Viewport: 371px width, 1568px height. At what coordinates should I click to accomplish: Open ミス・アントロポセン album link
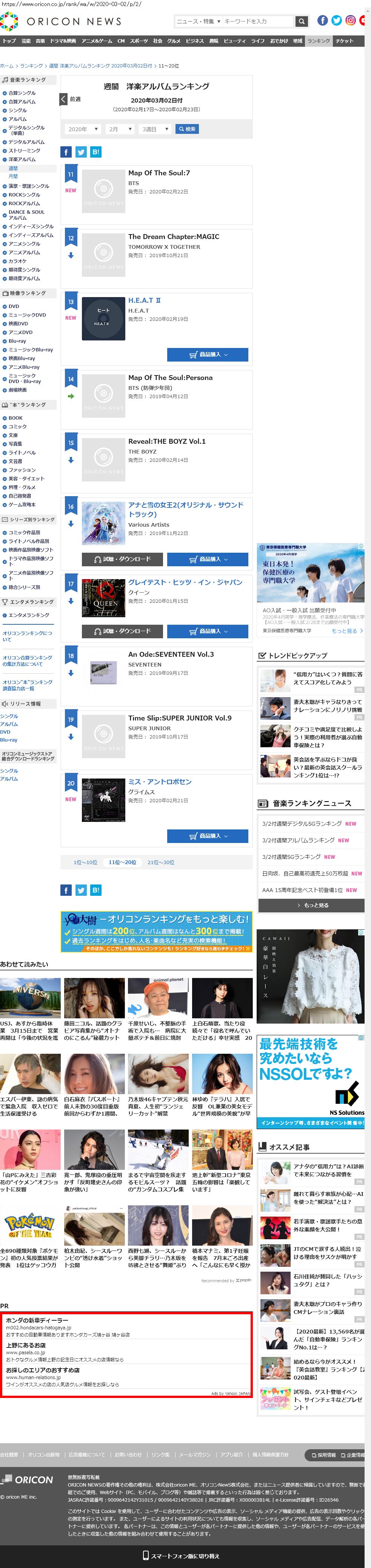(160, 782)
